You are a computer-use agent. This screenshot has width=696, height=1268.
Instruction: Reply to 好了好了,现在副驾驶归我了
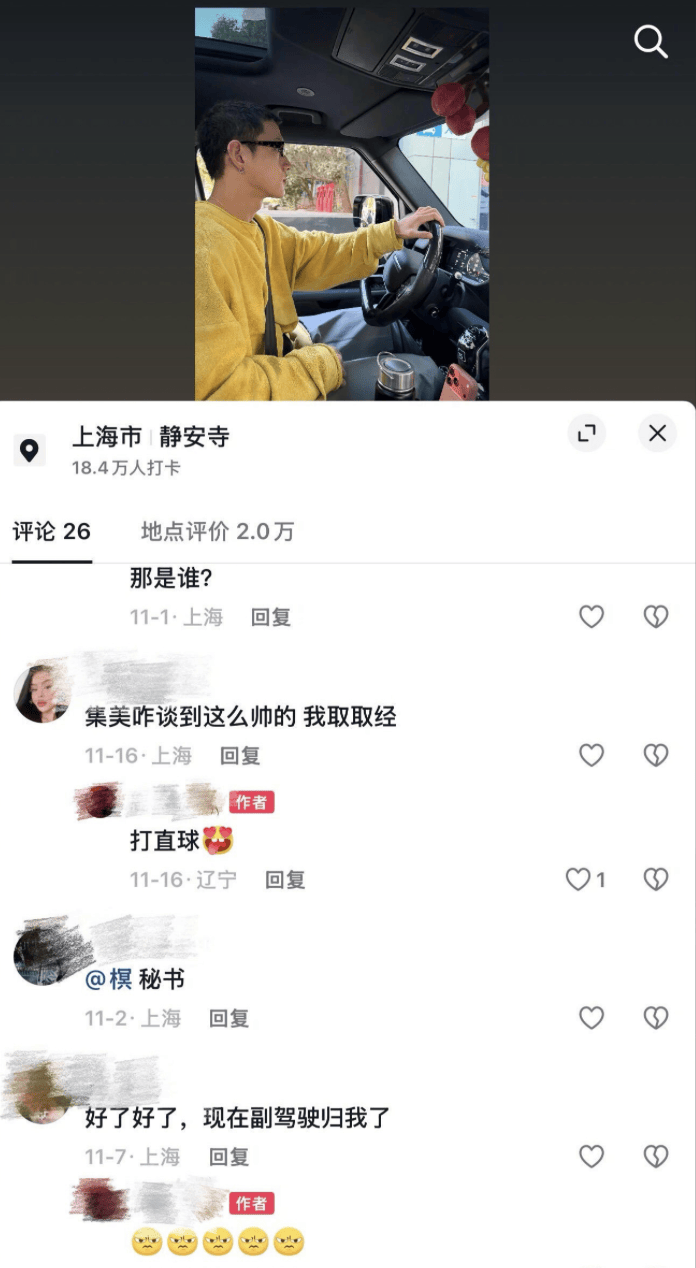pyautogui.click(x=229, y=1157)
